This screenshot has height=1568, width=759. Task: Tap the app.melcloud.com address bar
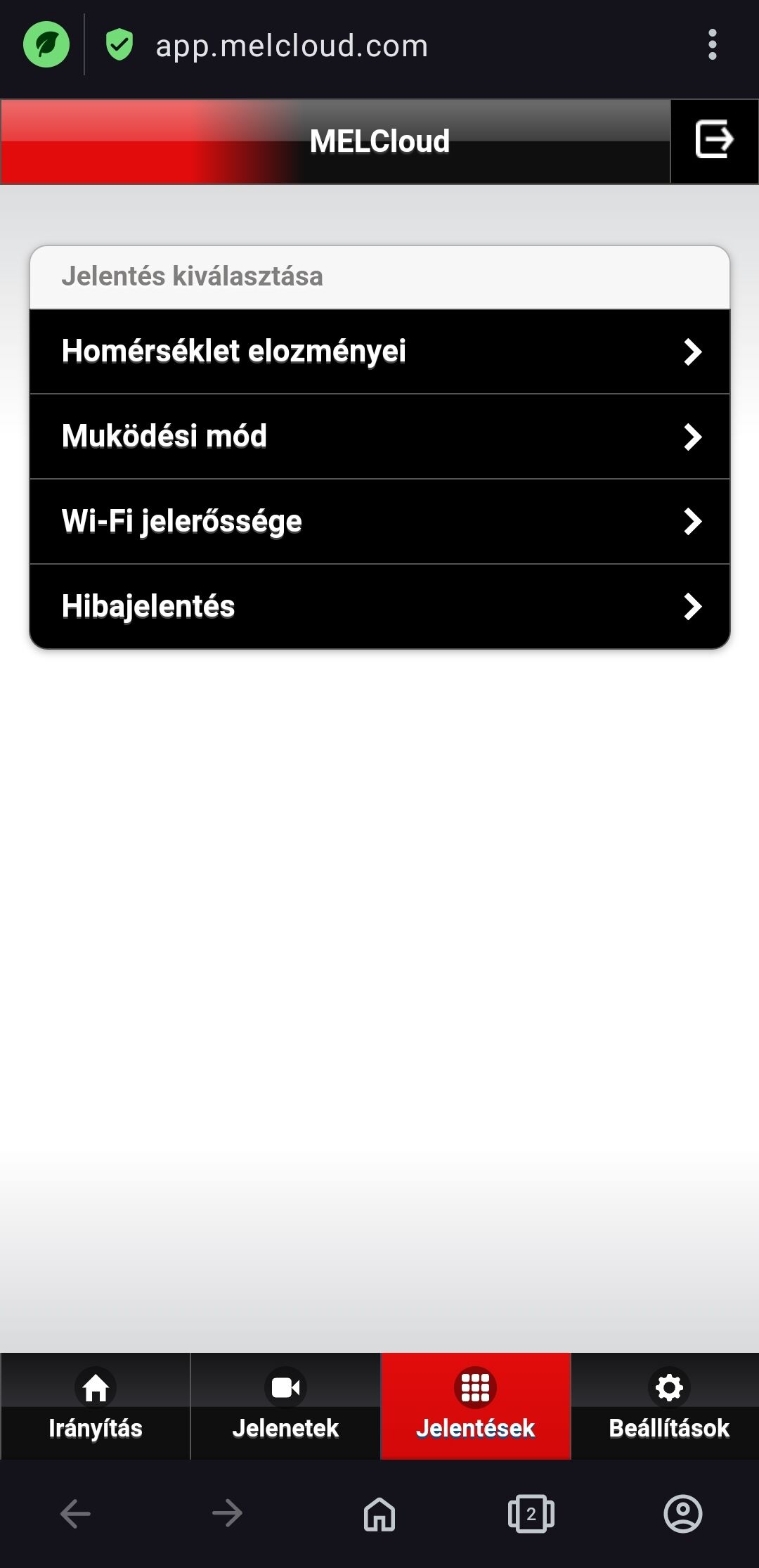(292, 46)
